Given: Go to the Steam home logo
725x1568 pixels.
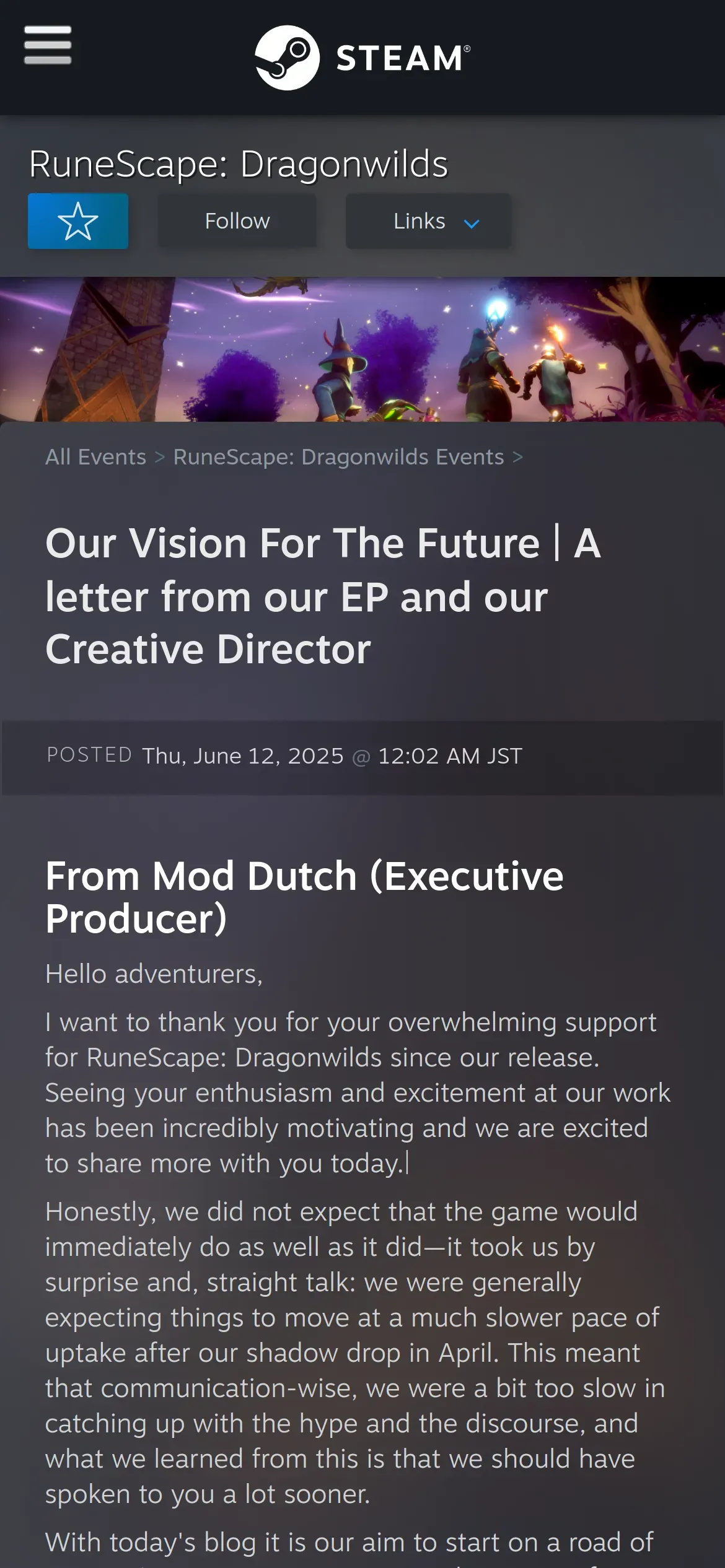Looking at the screenshot, I should (362, 58).
